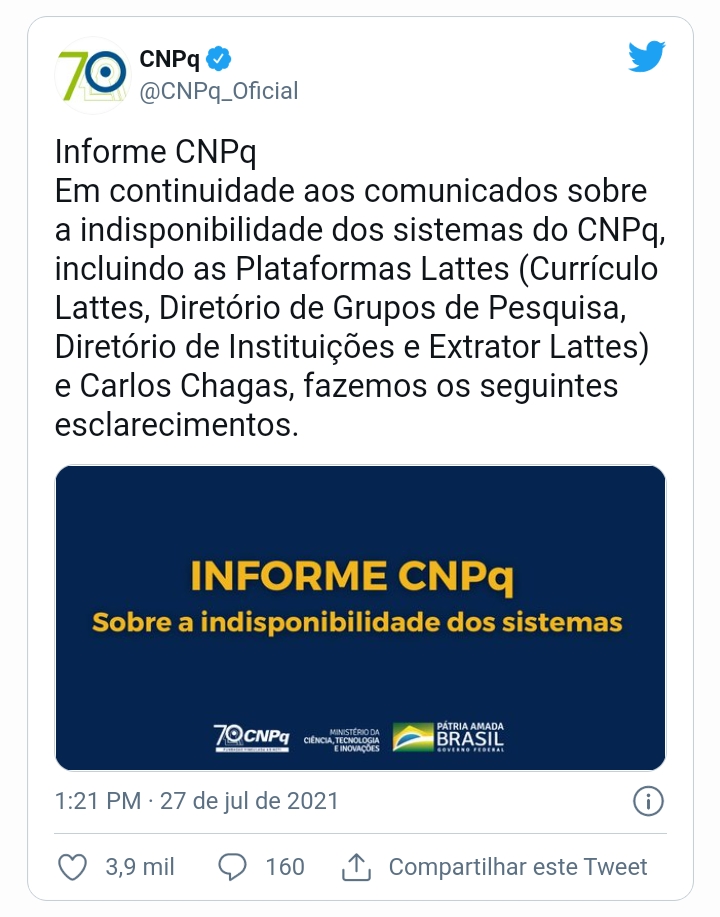
Task: Open the tweet info icon
Action: tap(648, 801)
